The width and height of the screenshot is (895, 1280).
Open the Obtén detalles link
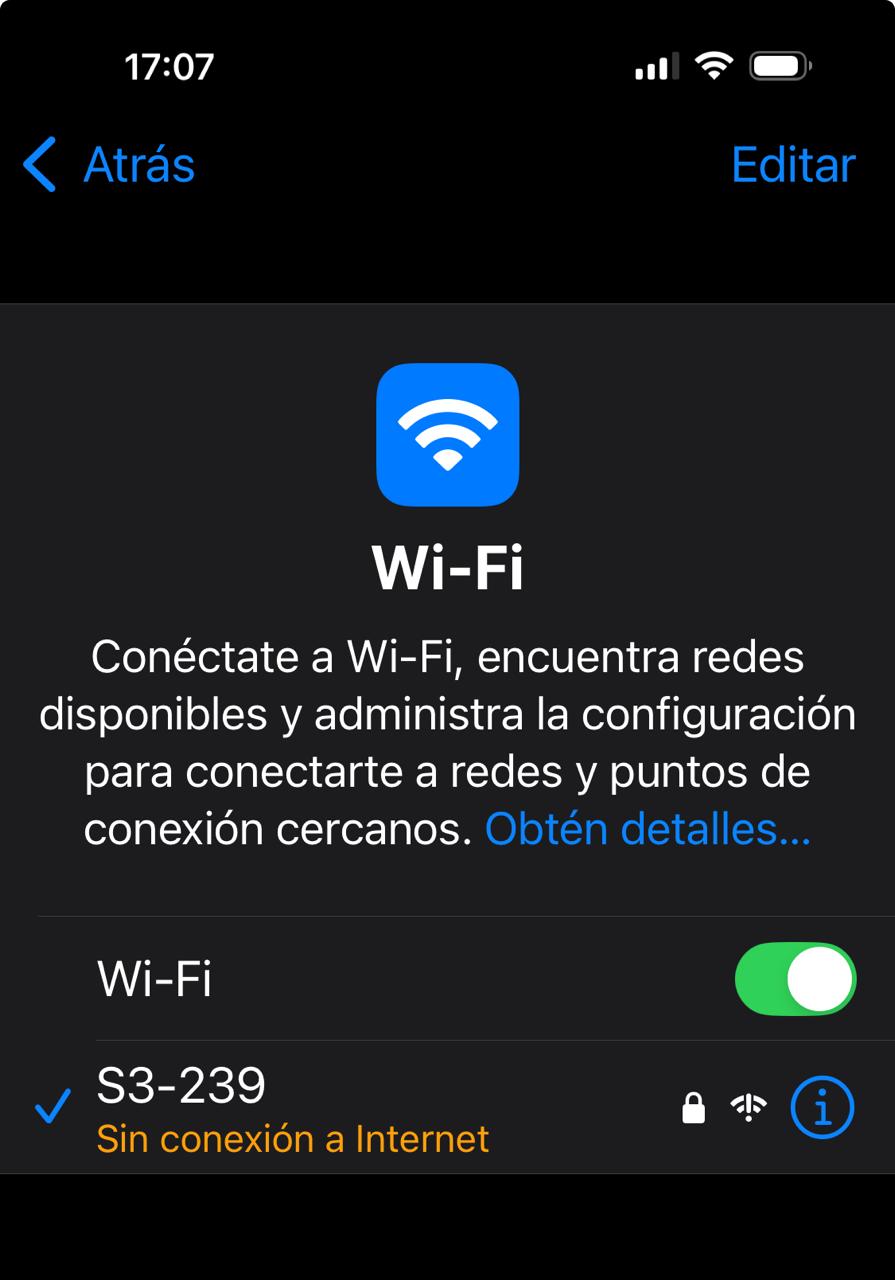coord(647,829)
